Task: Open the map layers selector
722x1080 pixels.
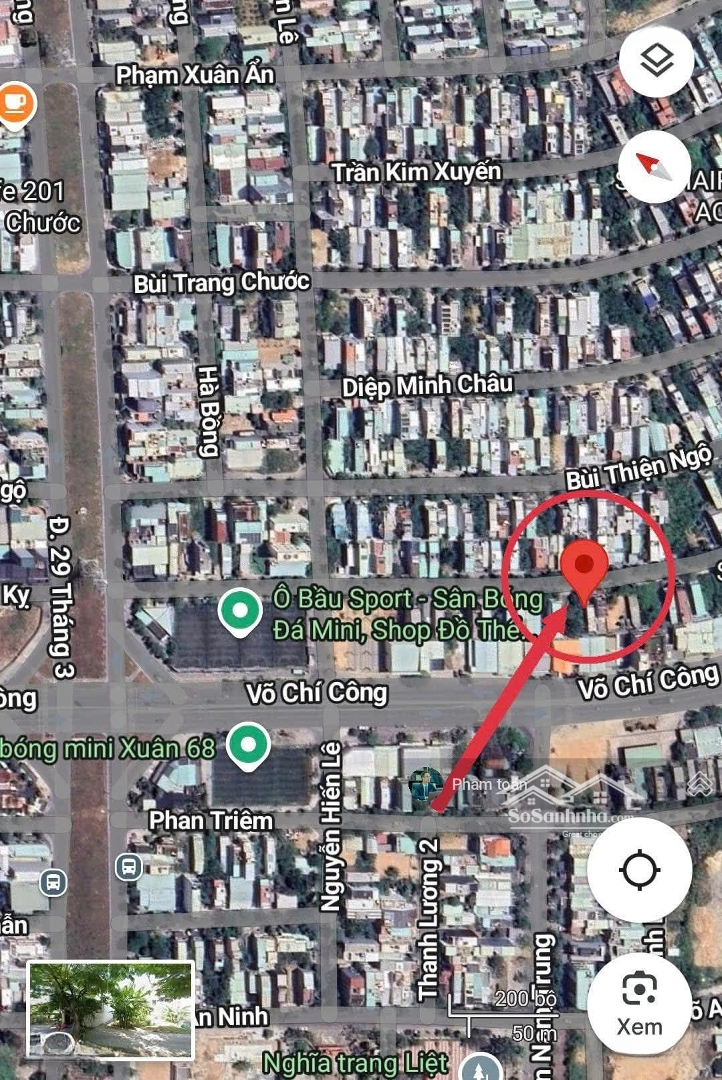Action: point(657,62)
